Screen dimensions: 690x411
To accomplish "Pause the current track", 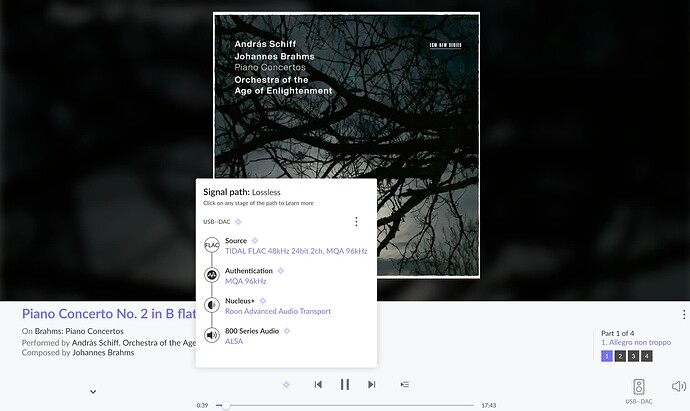I will point(345,384).
